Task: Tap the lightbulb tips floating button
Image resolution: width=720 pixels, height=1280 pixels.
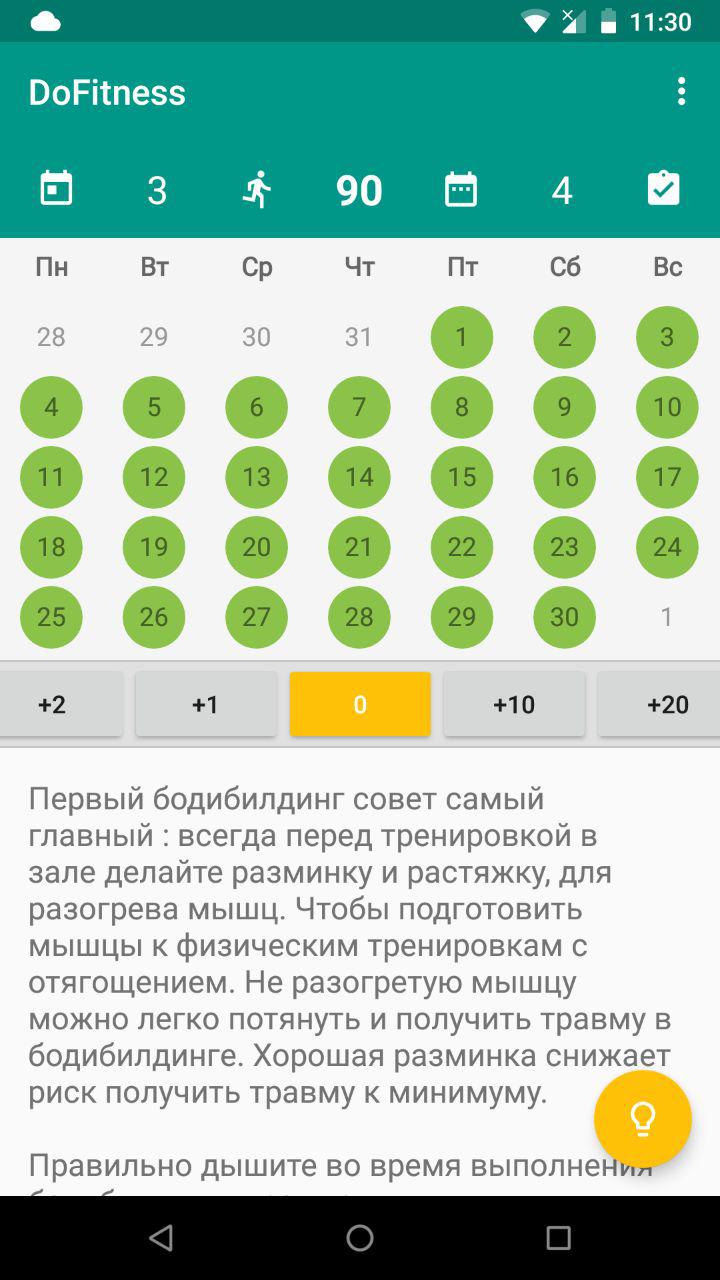Action: tap(642, 1119)
